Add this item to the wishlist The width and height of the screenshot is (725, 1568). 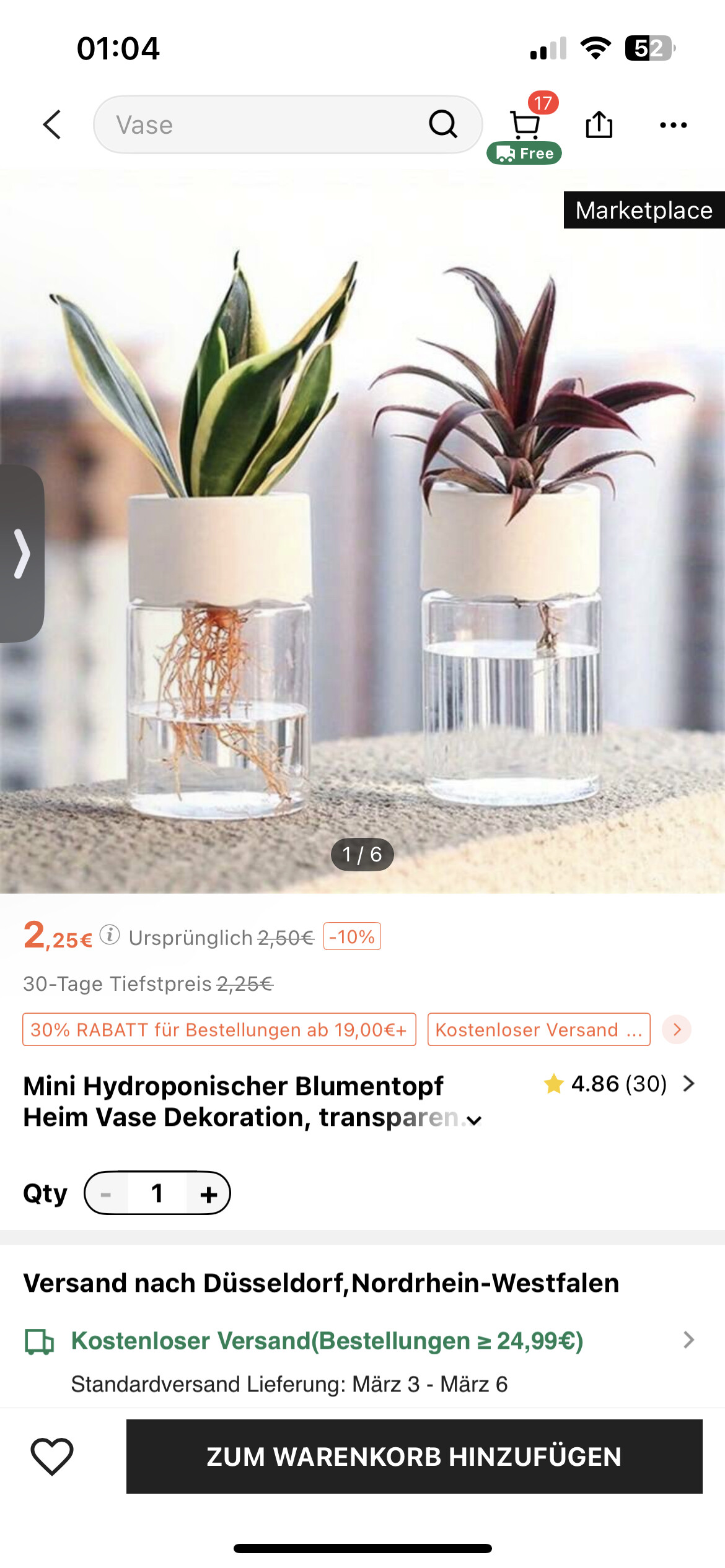[52, 1456]
